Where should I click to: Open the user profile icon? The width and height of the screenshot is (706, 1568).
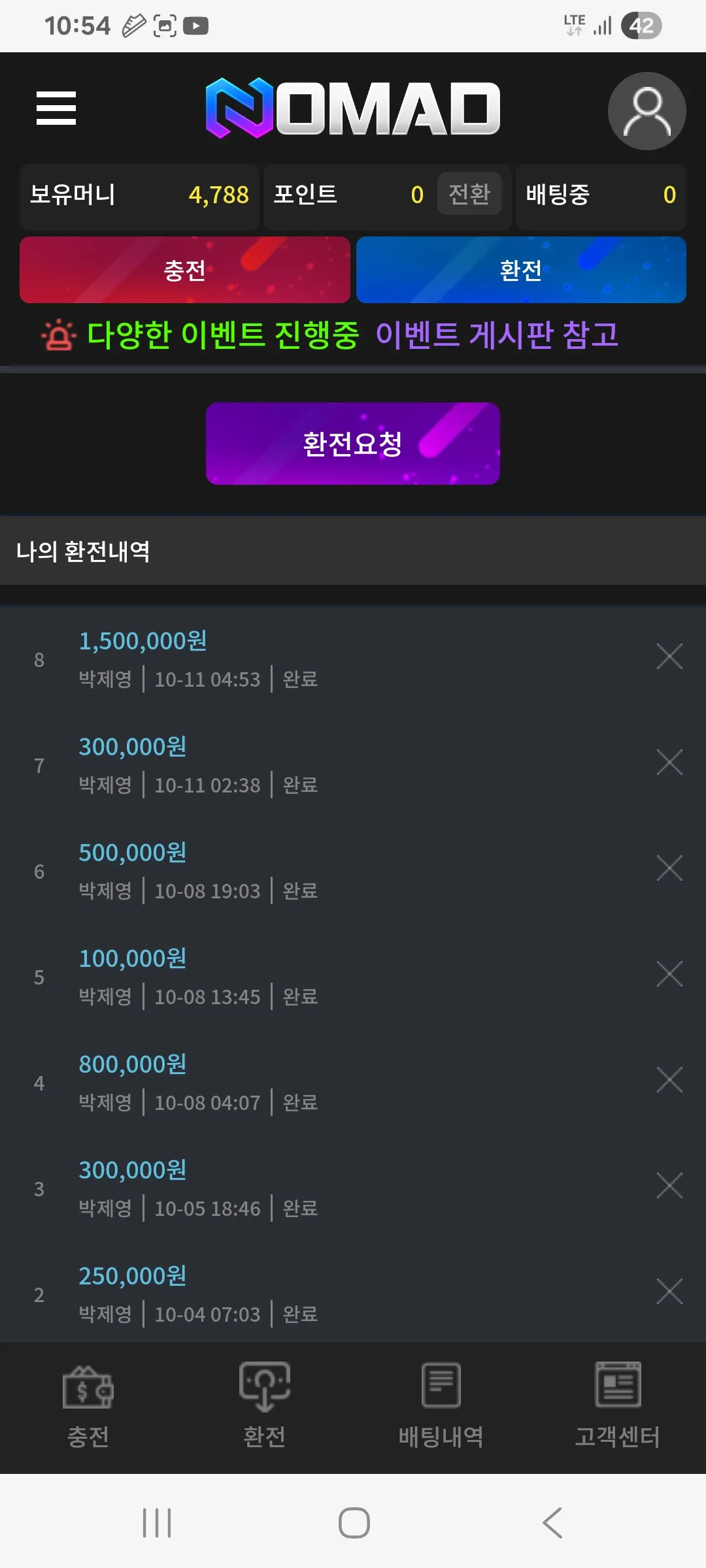647,111
